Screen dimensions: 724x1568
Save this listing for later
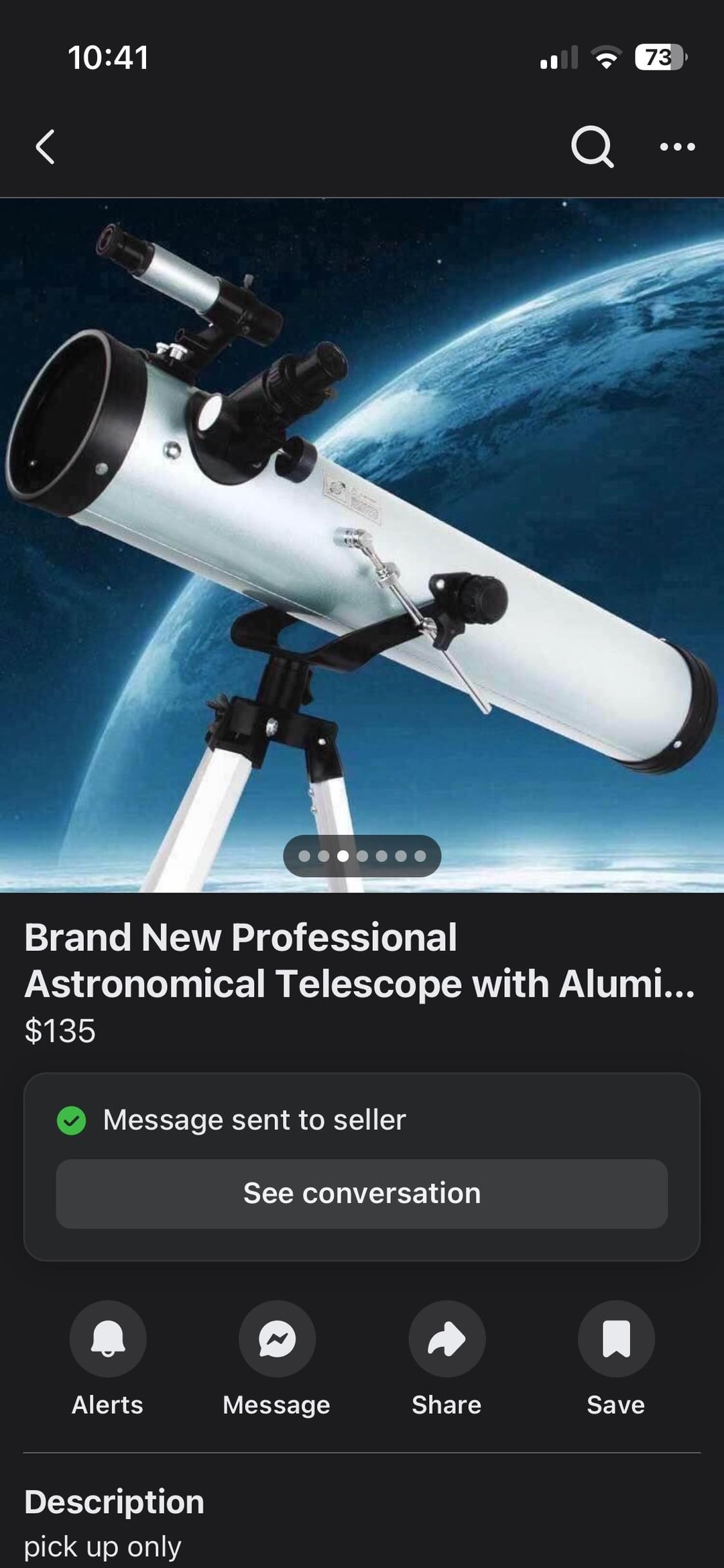pos(616,1338)
